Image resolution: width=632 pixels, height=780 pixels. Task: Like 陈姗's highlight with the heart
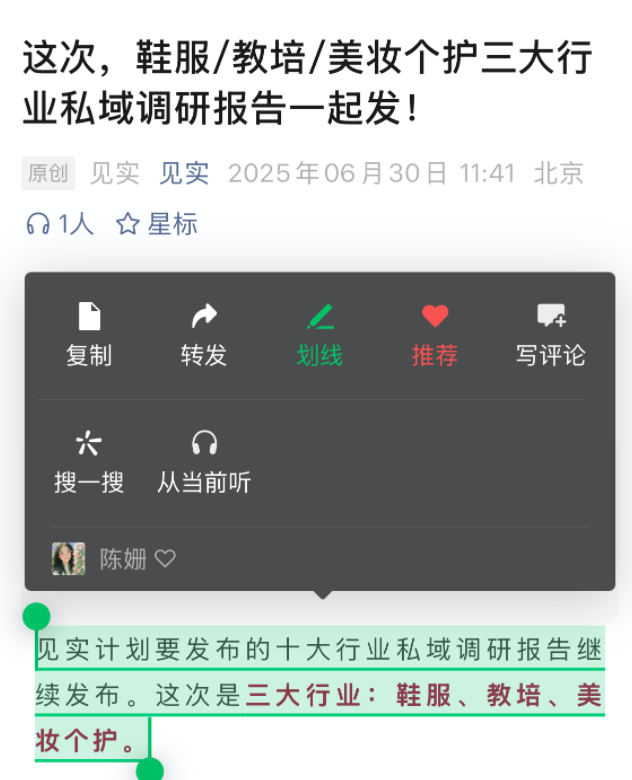(x=165, y=559)
